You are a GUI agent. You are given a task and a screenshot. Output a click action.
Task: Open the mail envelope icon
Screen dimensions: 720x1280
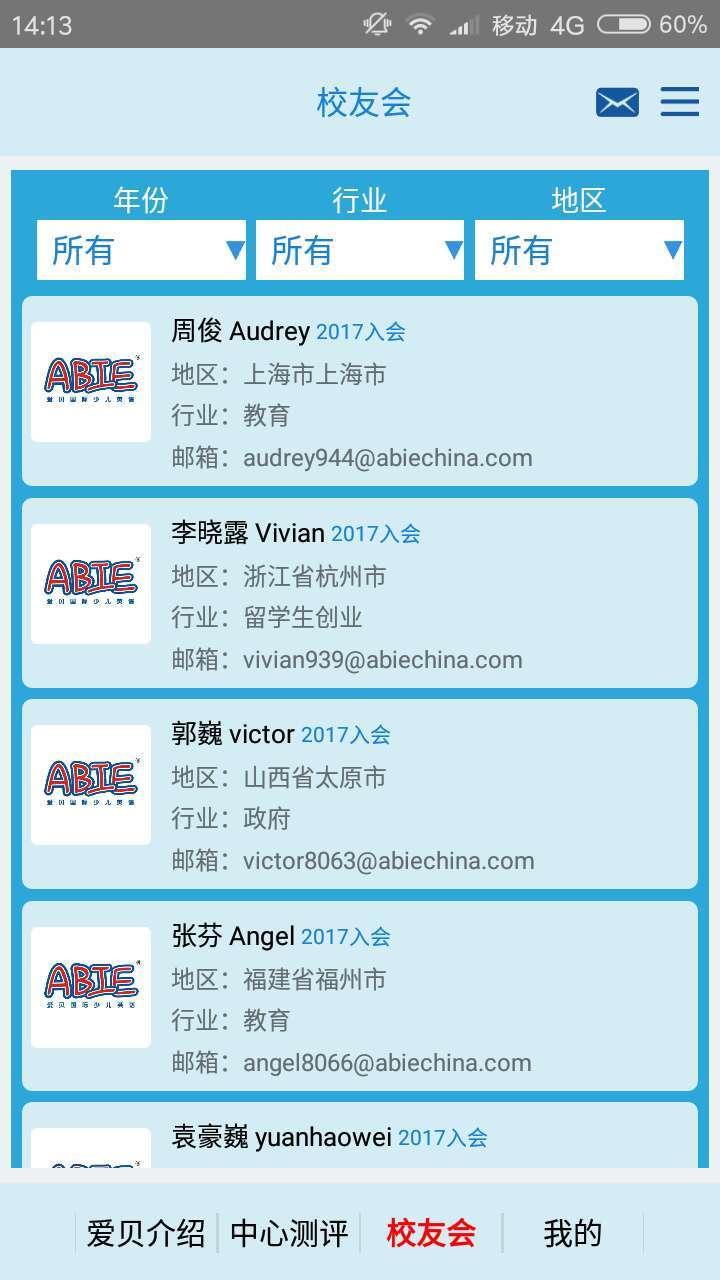pyautogui.click(x=617, y=102)
